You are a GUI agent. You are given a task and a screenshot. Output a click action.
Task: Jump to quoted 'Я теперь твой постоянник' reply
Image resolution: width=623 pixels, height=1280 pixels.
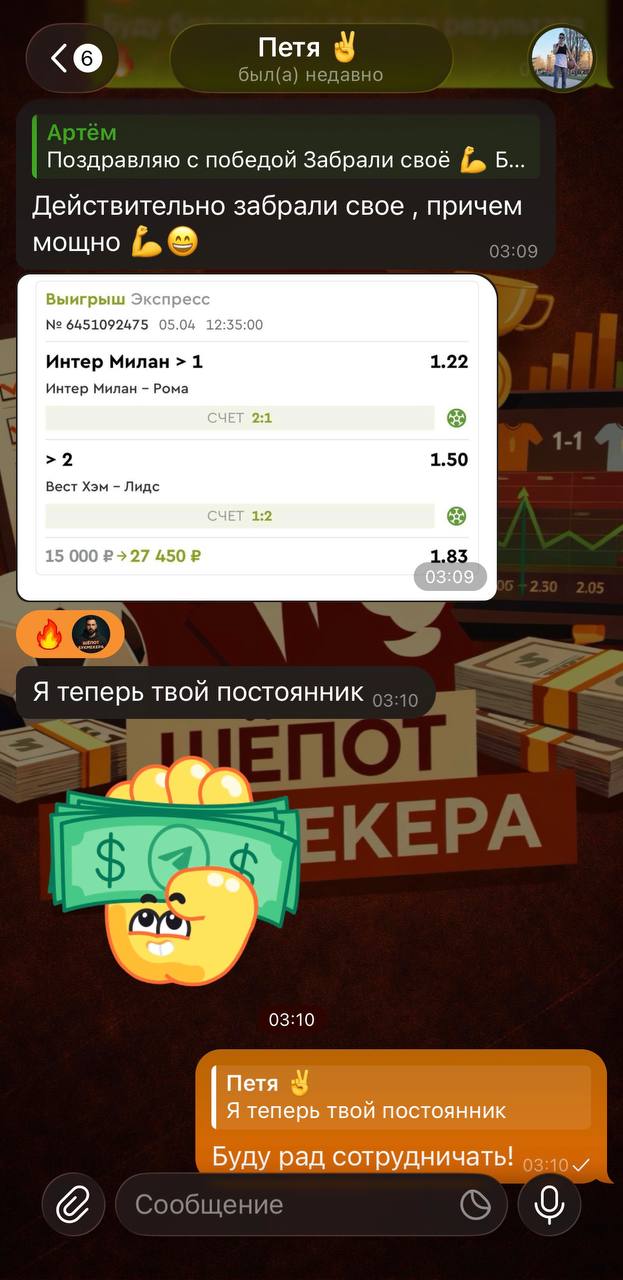click(x=400, y=1097)
